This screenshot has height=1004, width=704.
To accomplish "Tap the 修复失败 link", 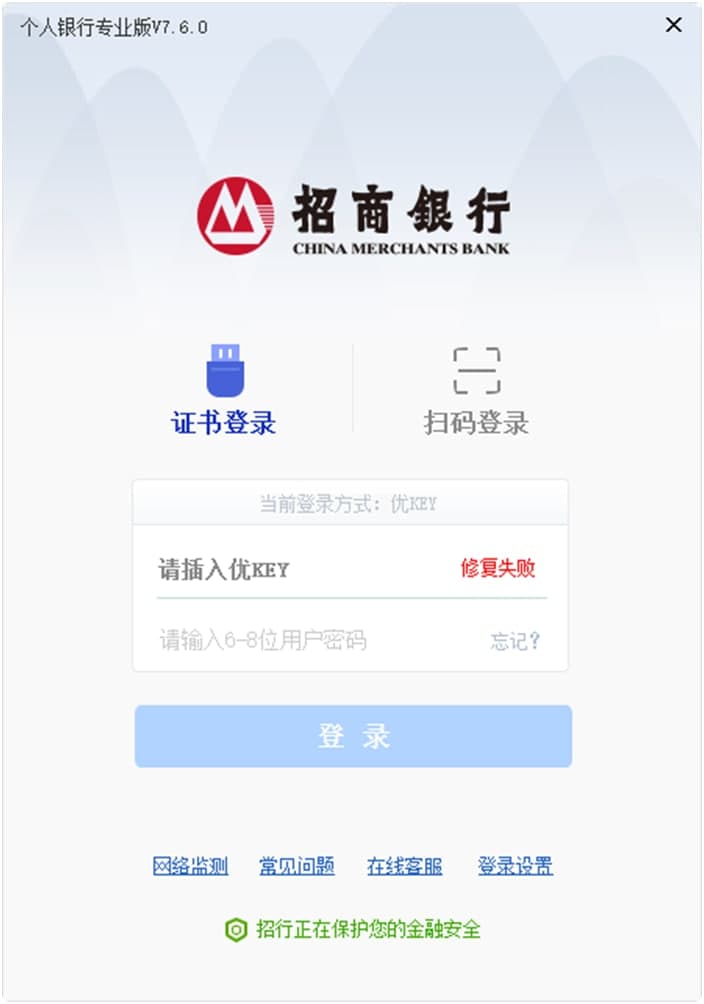I will [498, 569].
